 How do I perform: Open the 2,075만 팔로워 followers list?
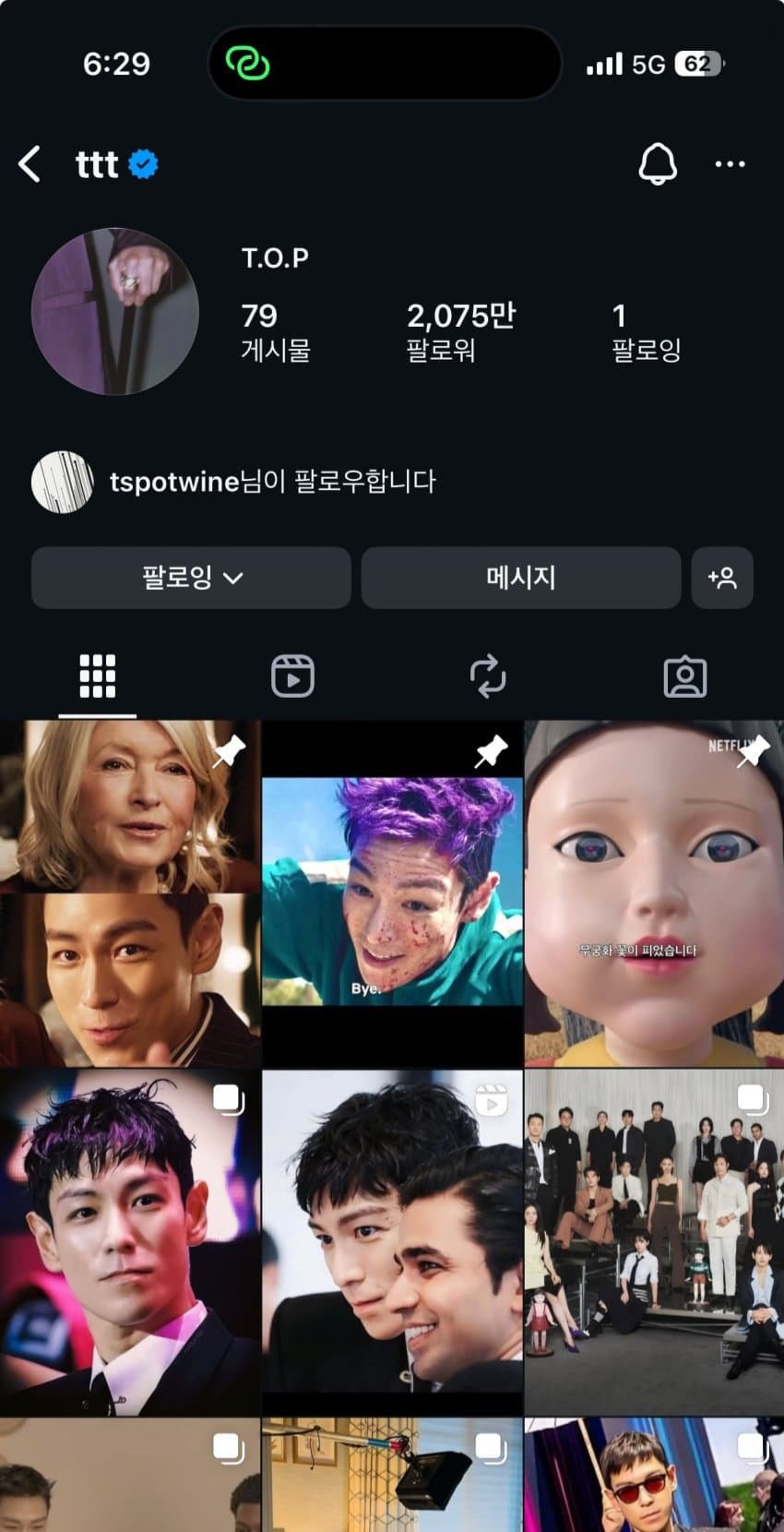(x=460, y=330)
